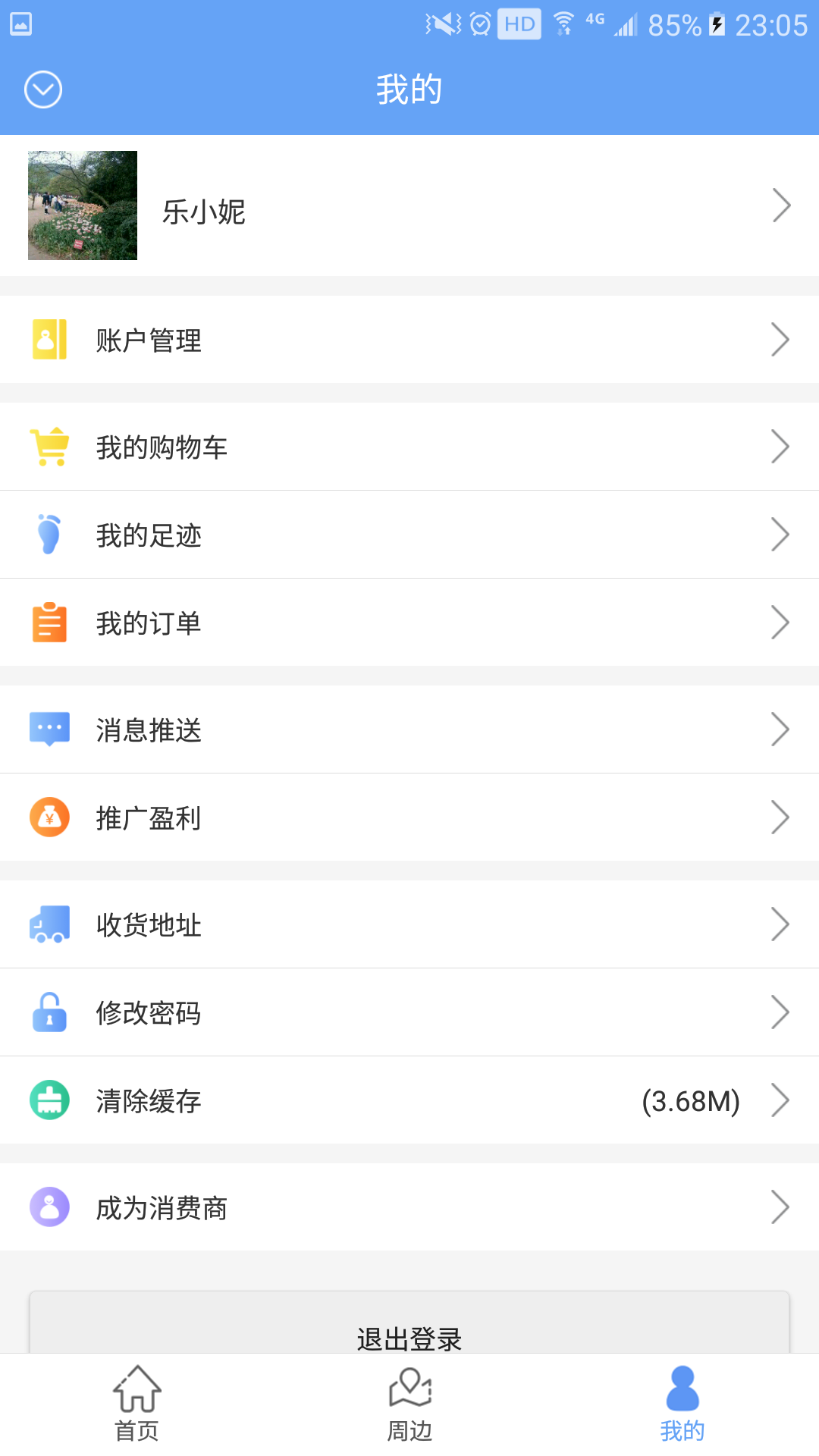Switch to the 首页 home tab

point(136,1404)
